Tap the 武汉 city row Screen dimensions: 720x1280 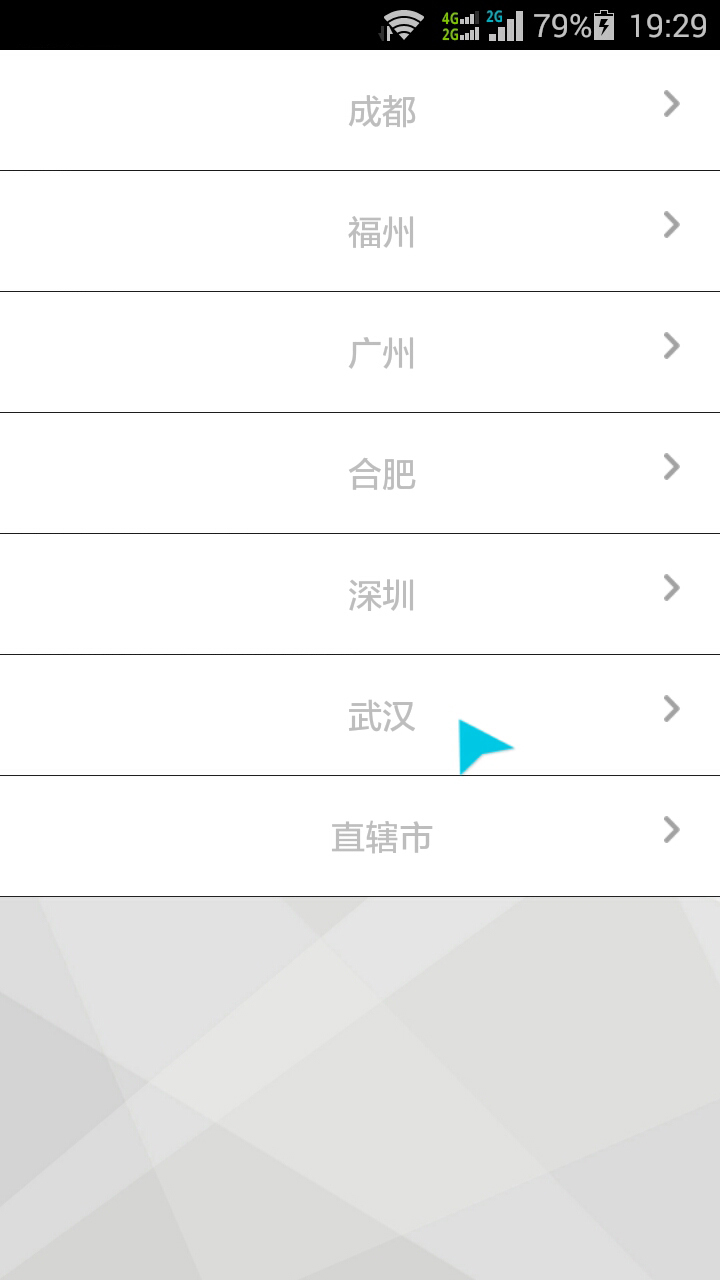(x=381, y=716)
